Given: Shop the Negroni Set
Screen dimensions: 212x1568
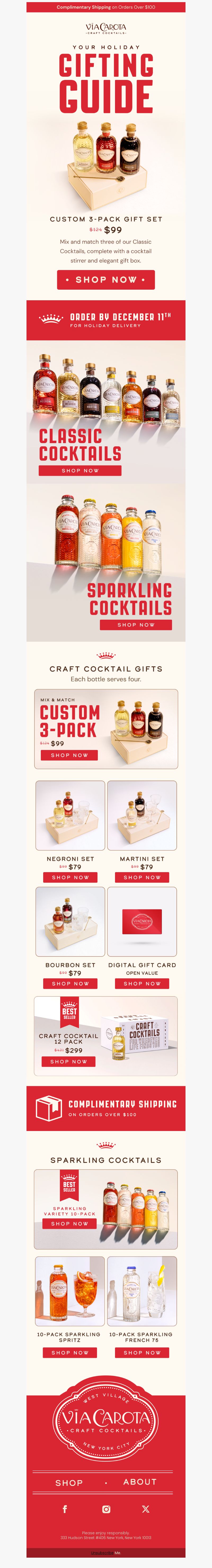Looking at the screenshot, I should [x=70, y=877].
